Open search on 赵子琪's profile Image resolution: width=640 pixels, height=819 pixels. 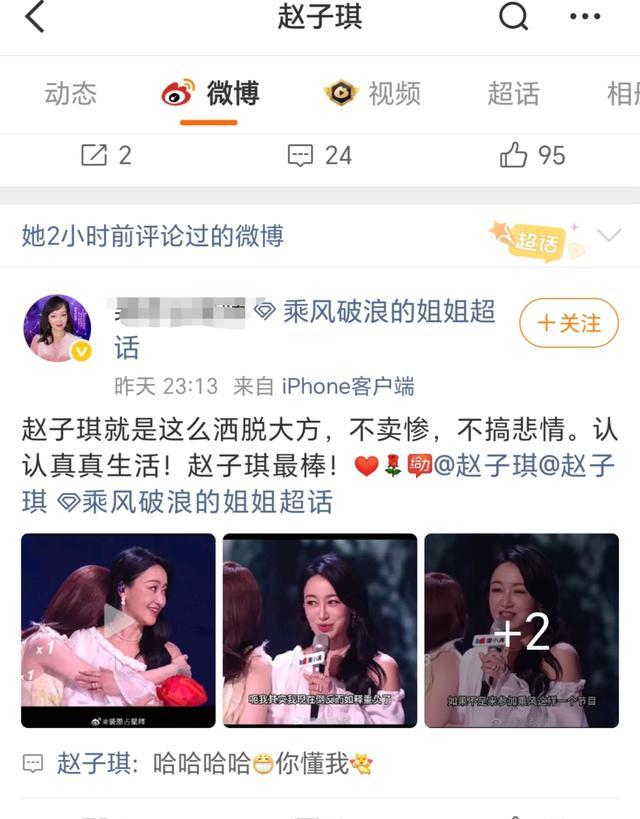[x=513, y=17]
